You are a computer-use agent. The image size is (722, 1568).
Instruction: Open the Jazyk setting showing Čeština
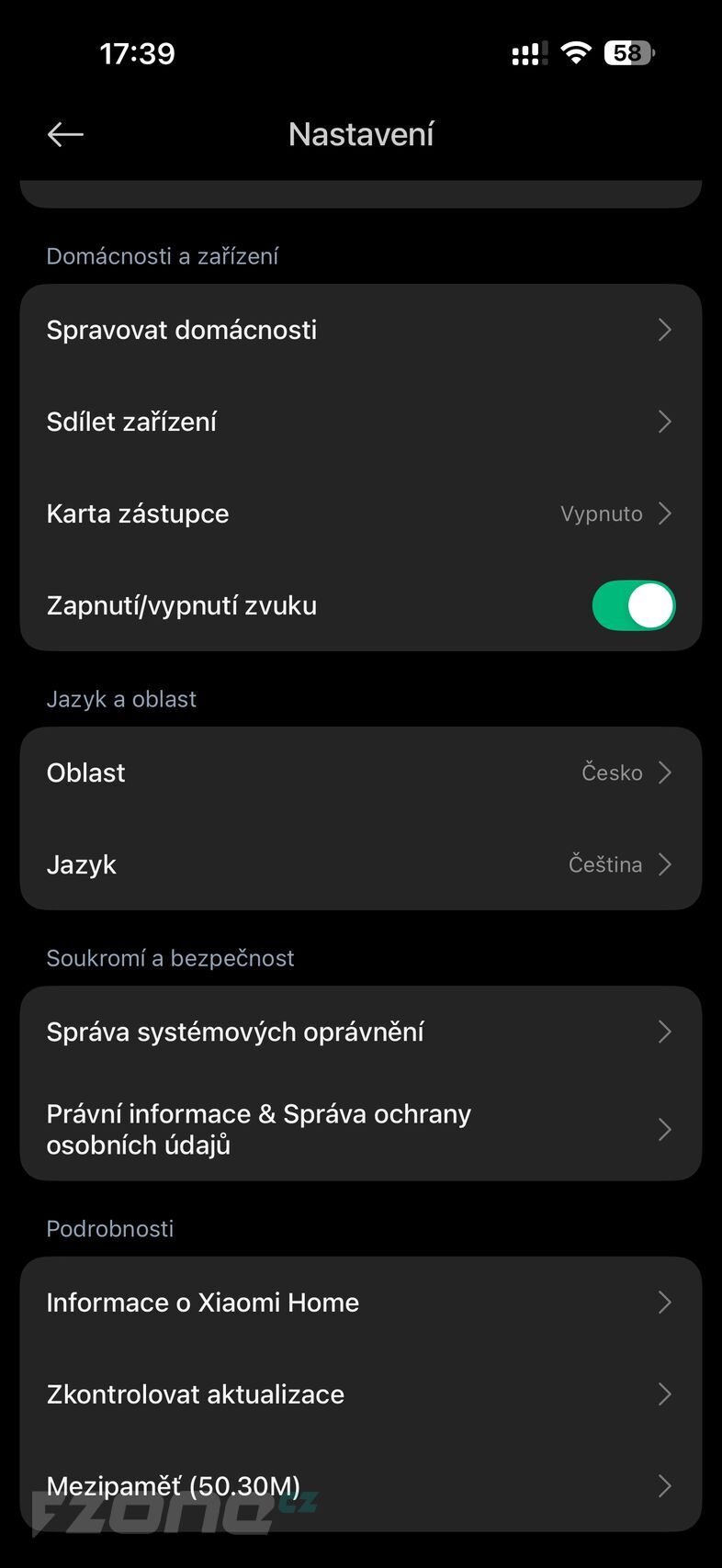tap(361, 864)
